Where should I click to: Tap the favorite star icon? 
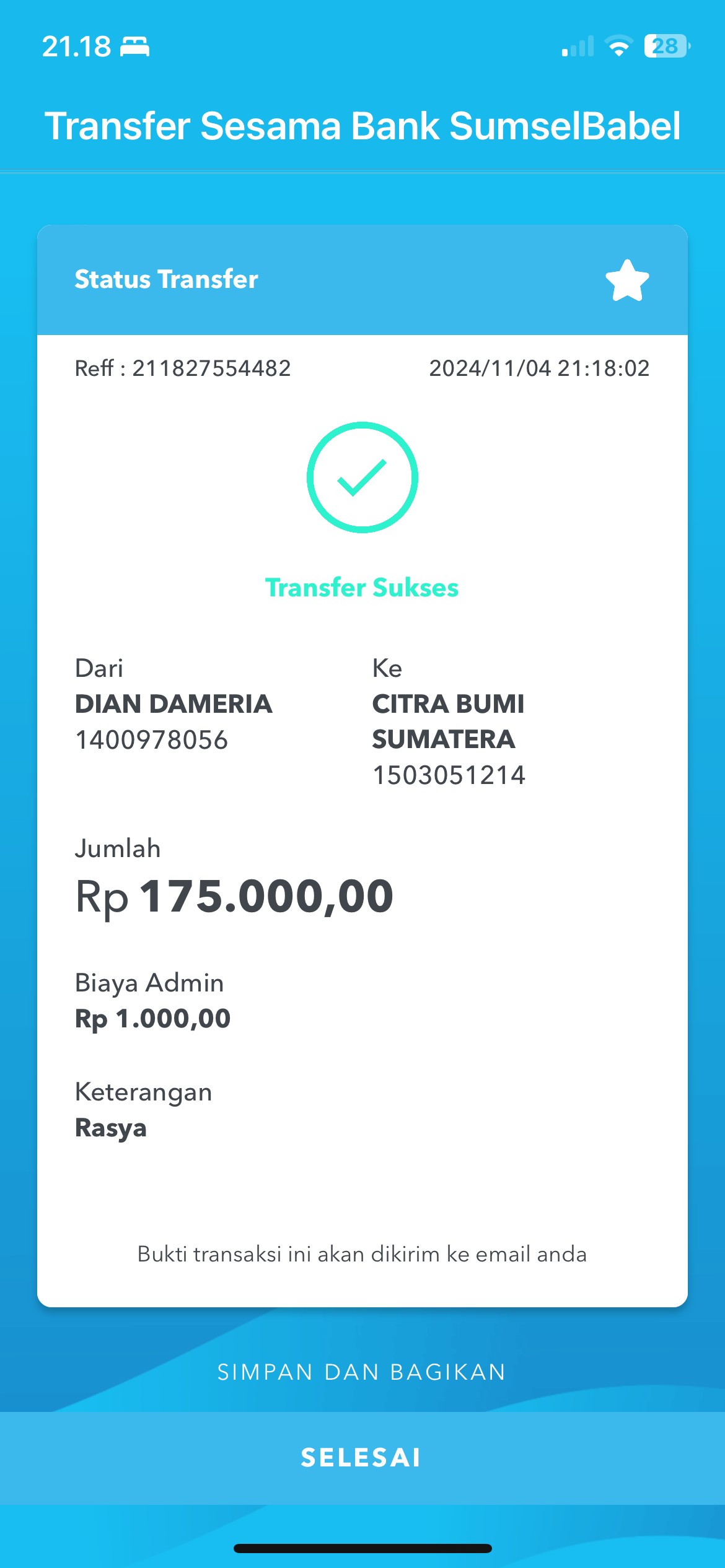point(627,281)
